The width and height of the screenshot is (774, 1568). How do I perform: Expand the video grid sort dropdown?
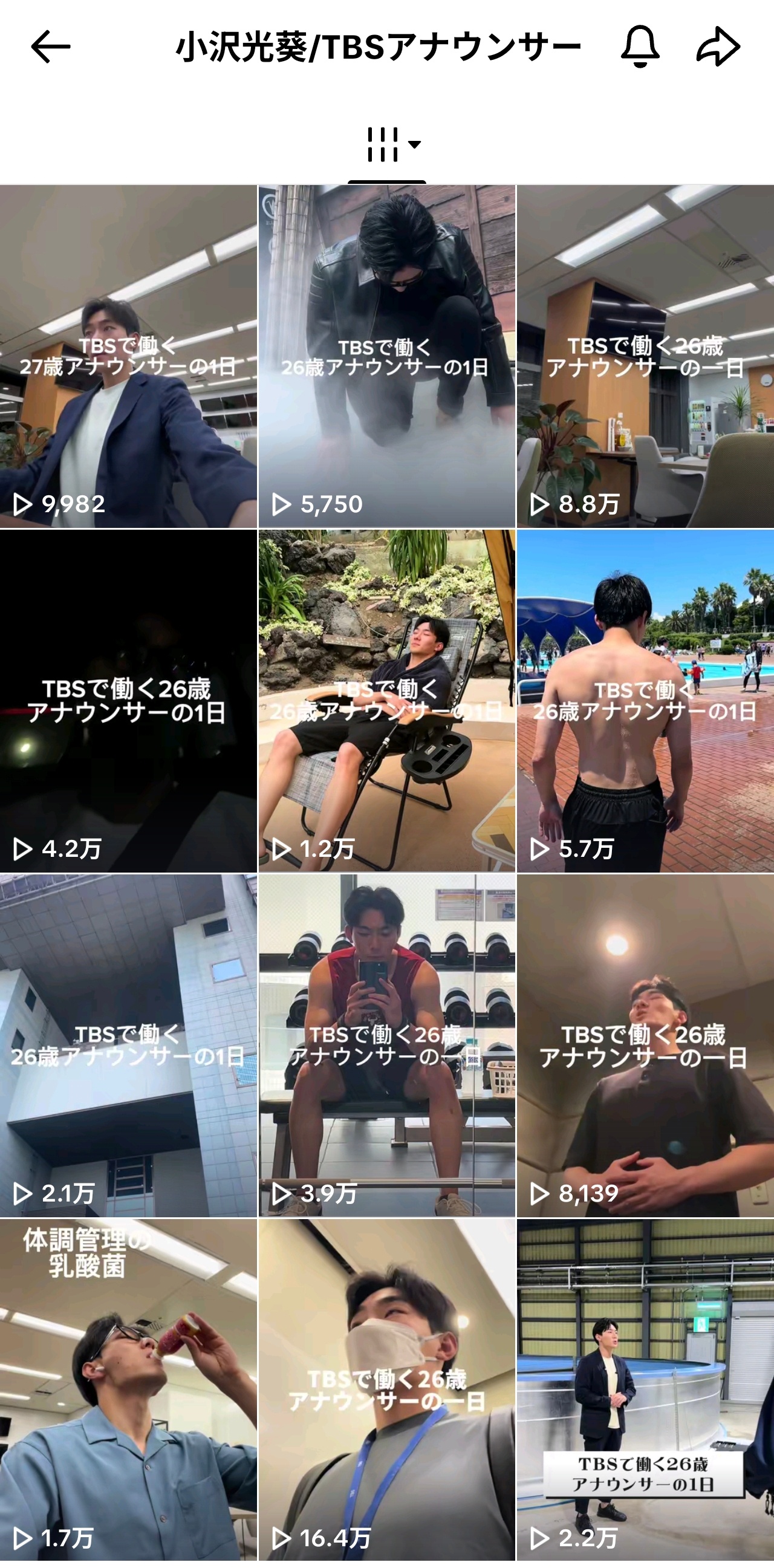point(393,145)
